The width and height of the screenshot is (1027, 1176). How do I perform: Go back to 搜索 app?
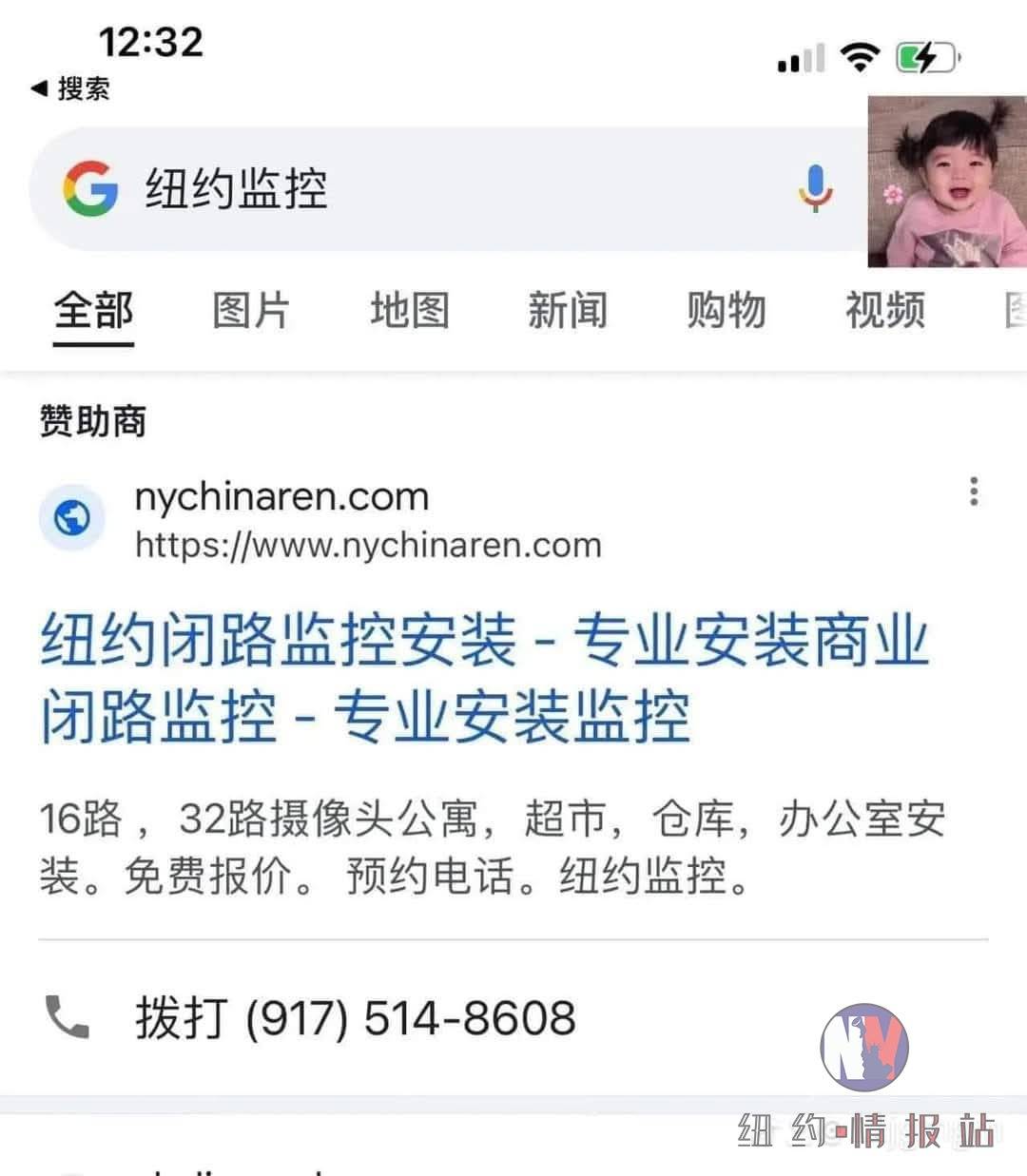(x=70, y=88)
